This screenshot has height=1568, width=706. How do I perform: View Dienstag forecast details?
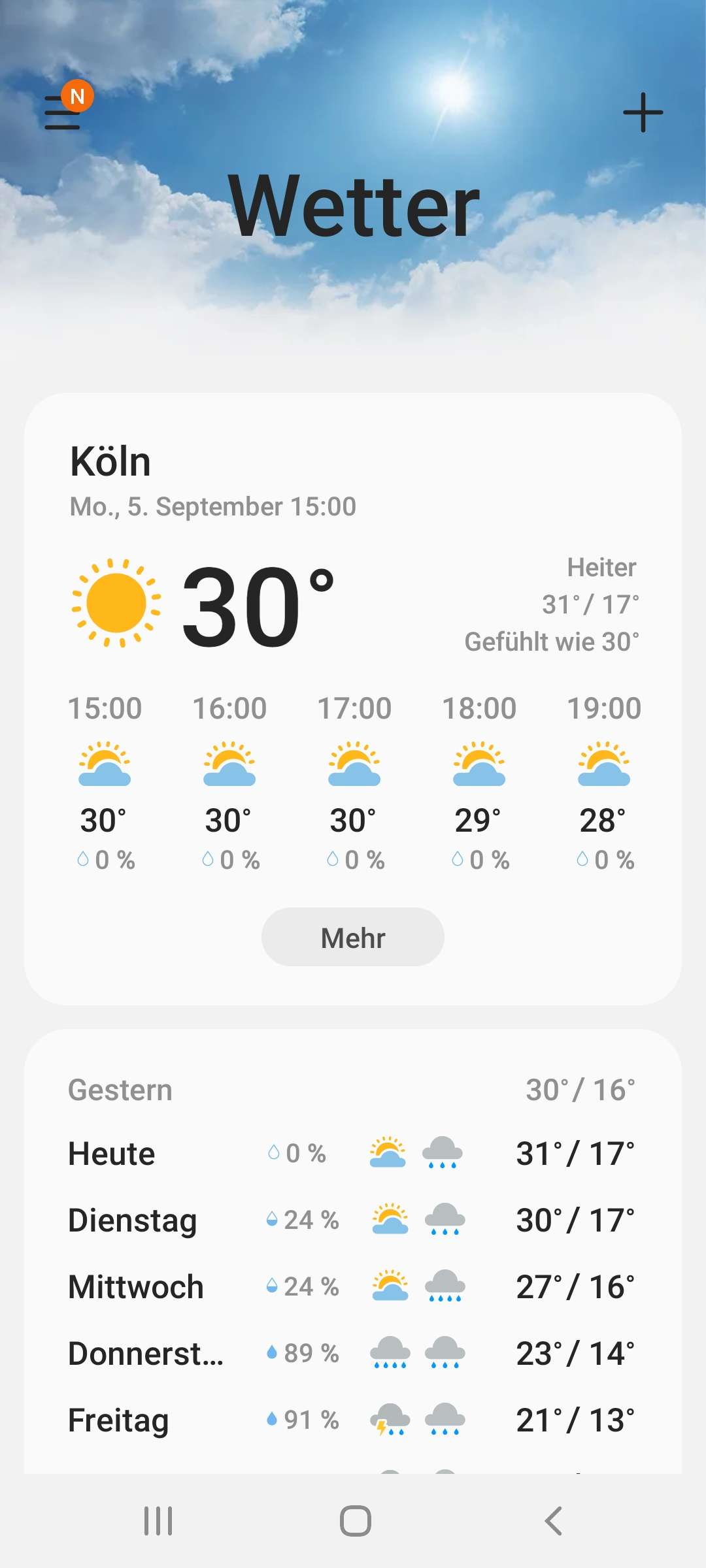tap(352, 1220)
